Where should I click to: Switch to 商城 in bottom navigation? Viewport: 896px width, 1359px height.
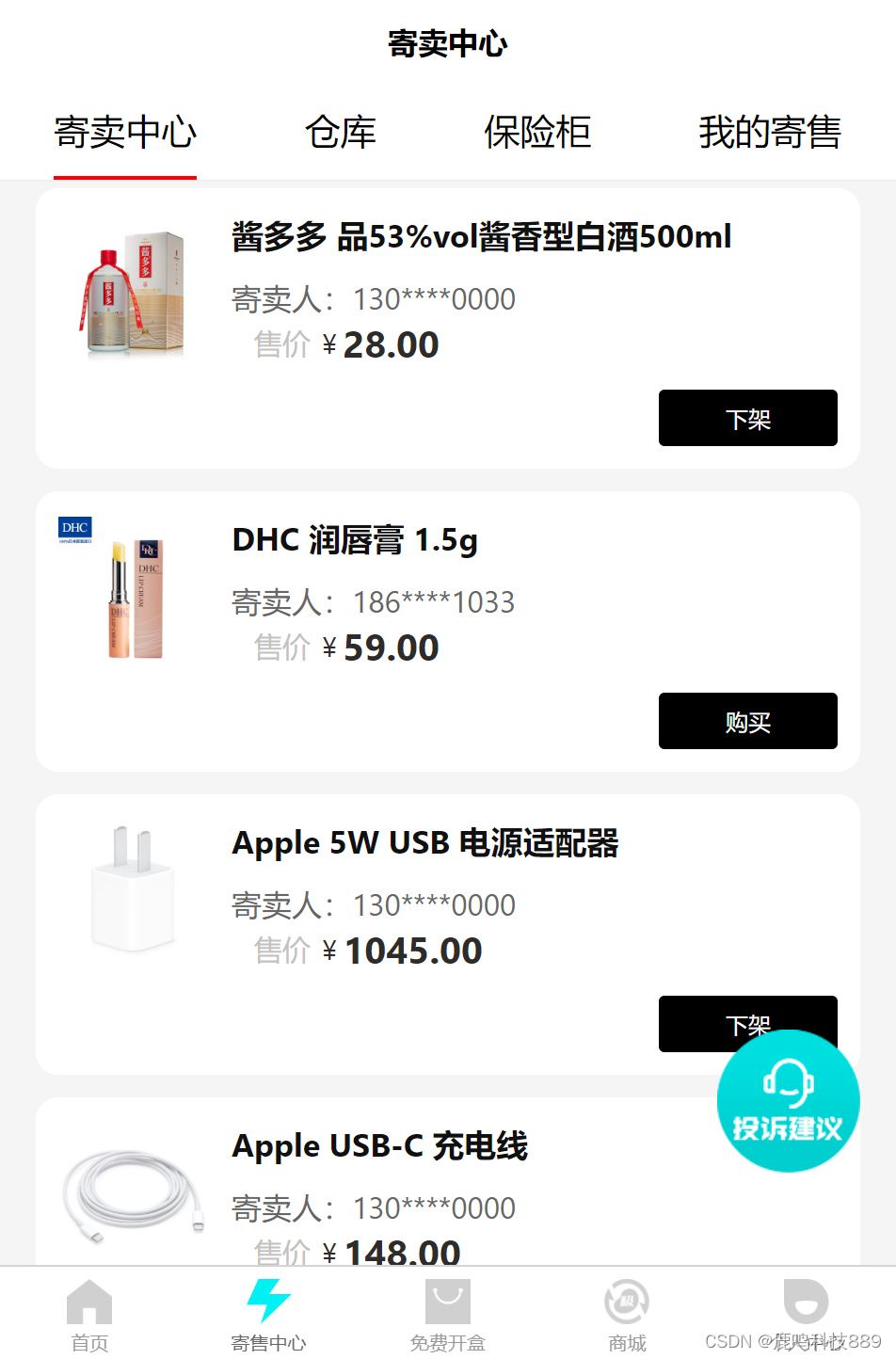pyautogui.click(x=627, y=1315)
